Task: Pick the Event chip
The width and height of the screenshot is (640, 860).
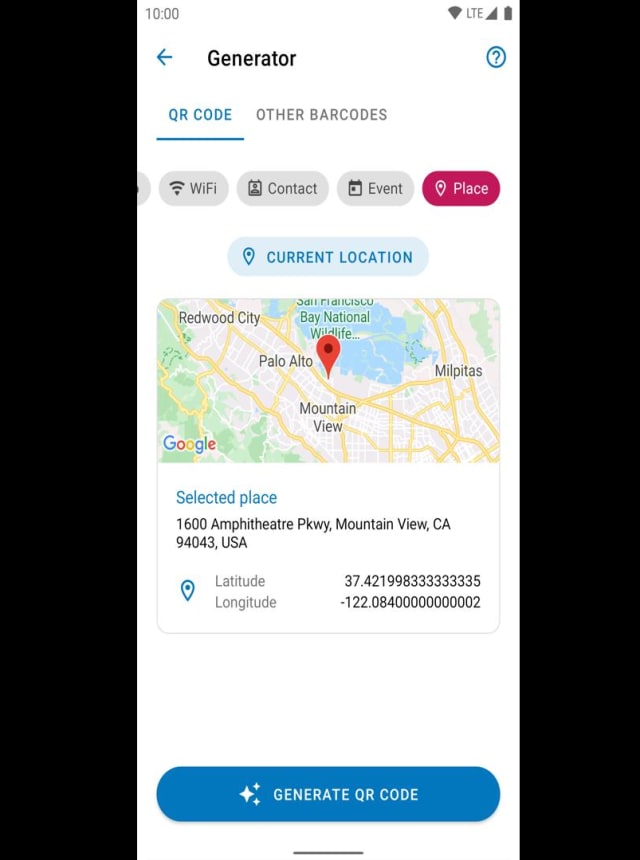Action: coord(375,189)
